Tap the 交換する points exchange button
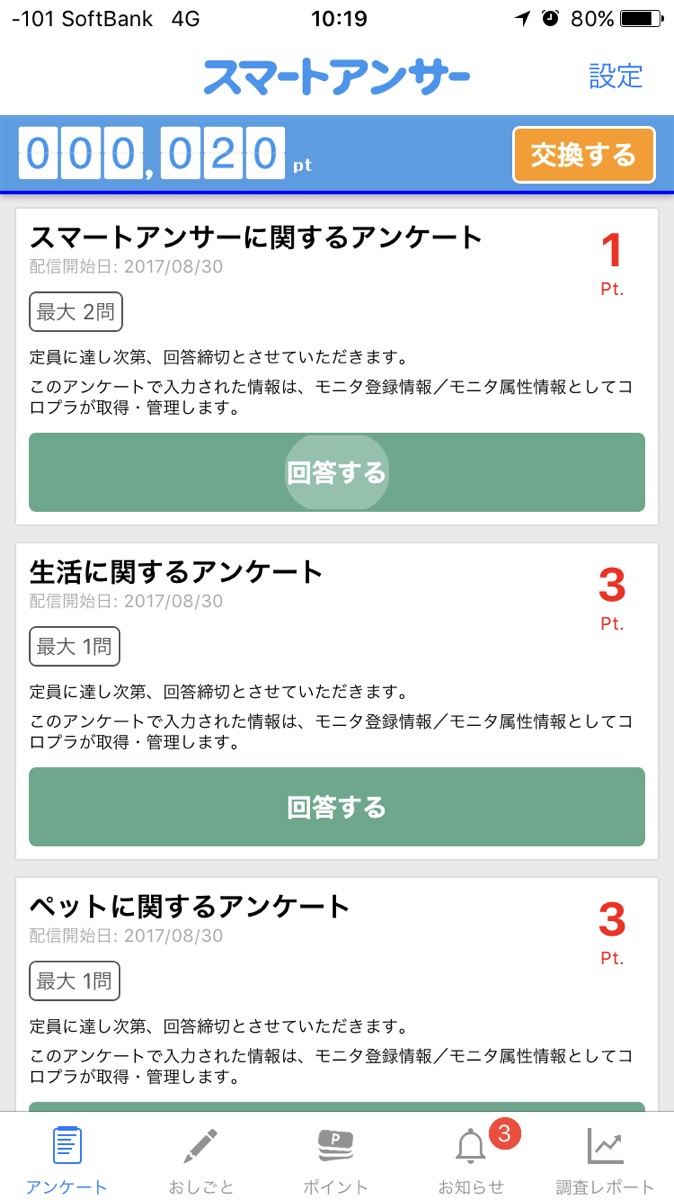This screenshot has width=674, height=1200. click(583, 155)
